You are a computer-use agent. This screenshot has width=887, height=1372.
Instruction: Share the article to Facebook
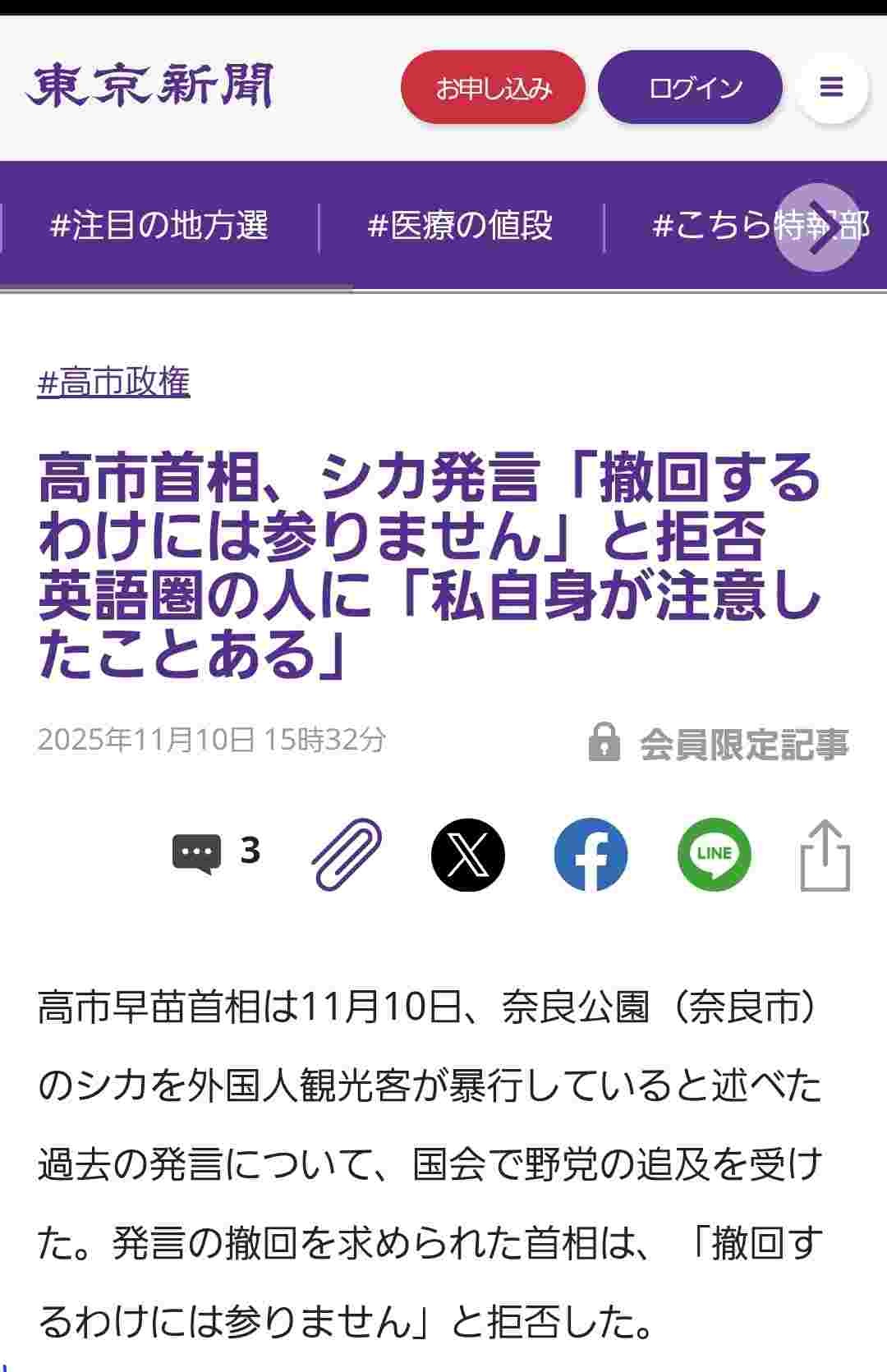(x=591, y=855)
